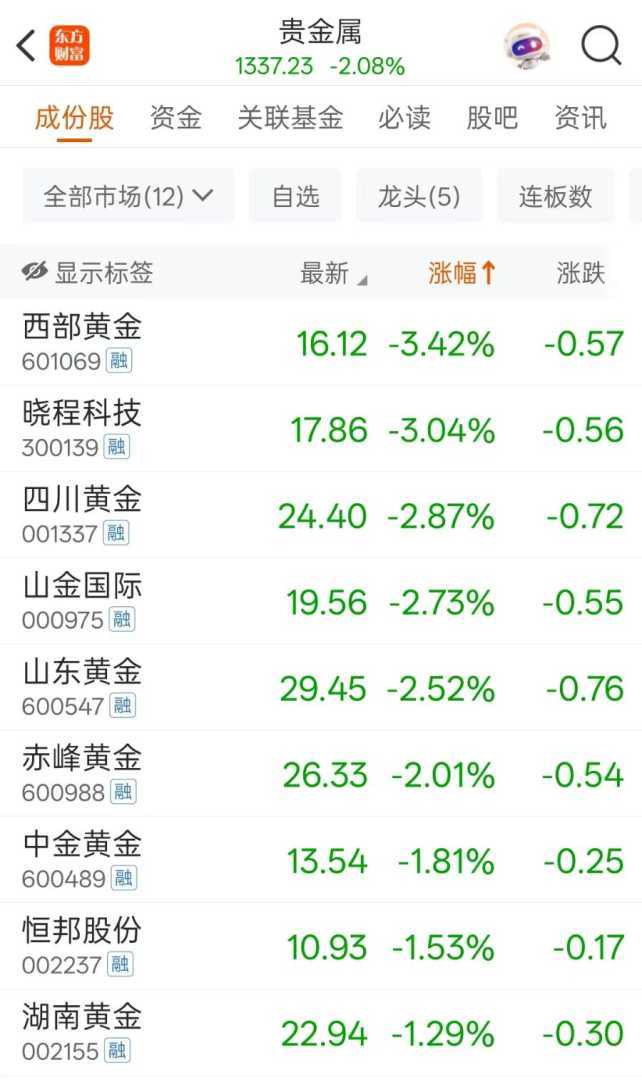
Task: Select the 龙头(5) filter chip
Action: (419, 196)
